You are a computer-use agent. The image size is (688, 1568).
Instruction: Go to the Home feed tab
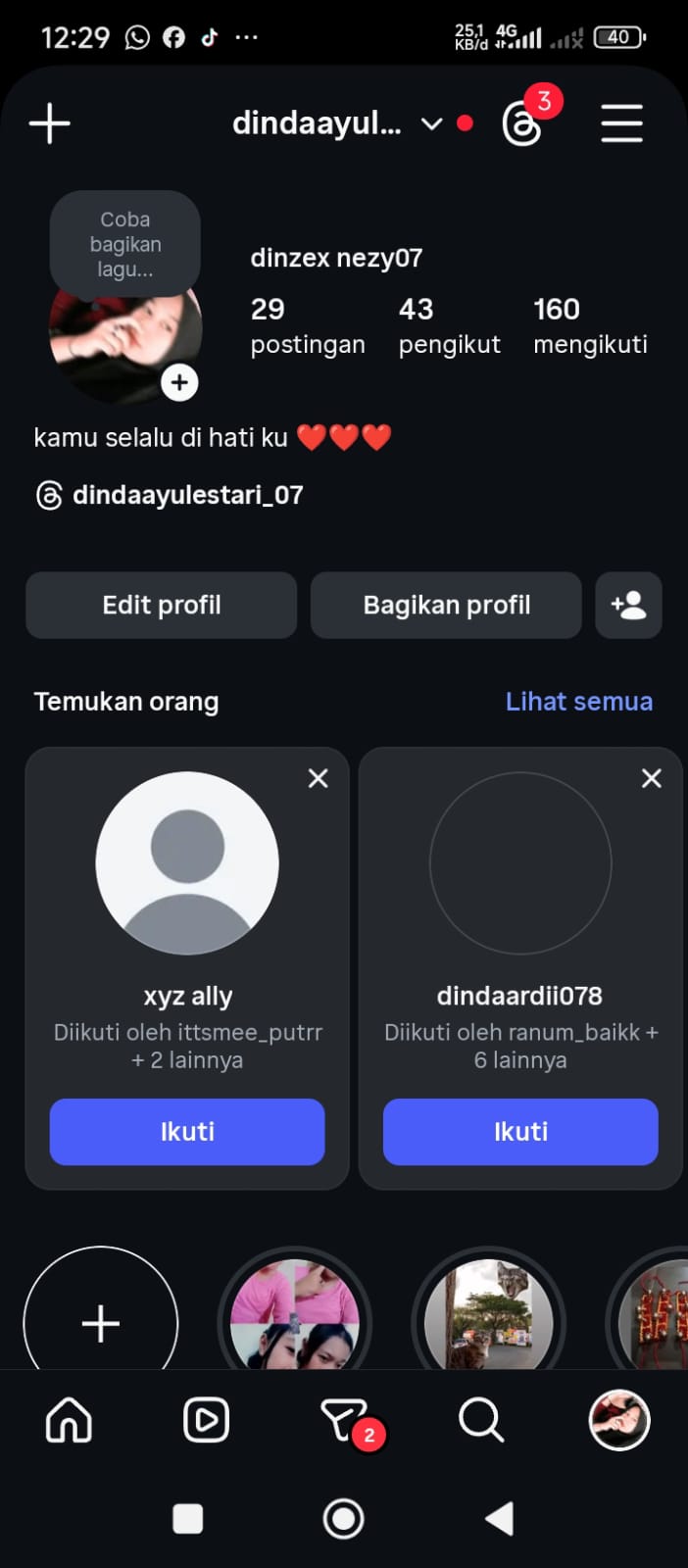(69, 1420)
